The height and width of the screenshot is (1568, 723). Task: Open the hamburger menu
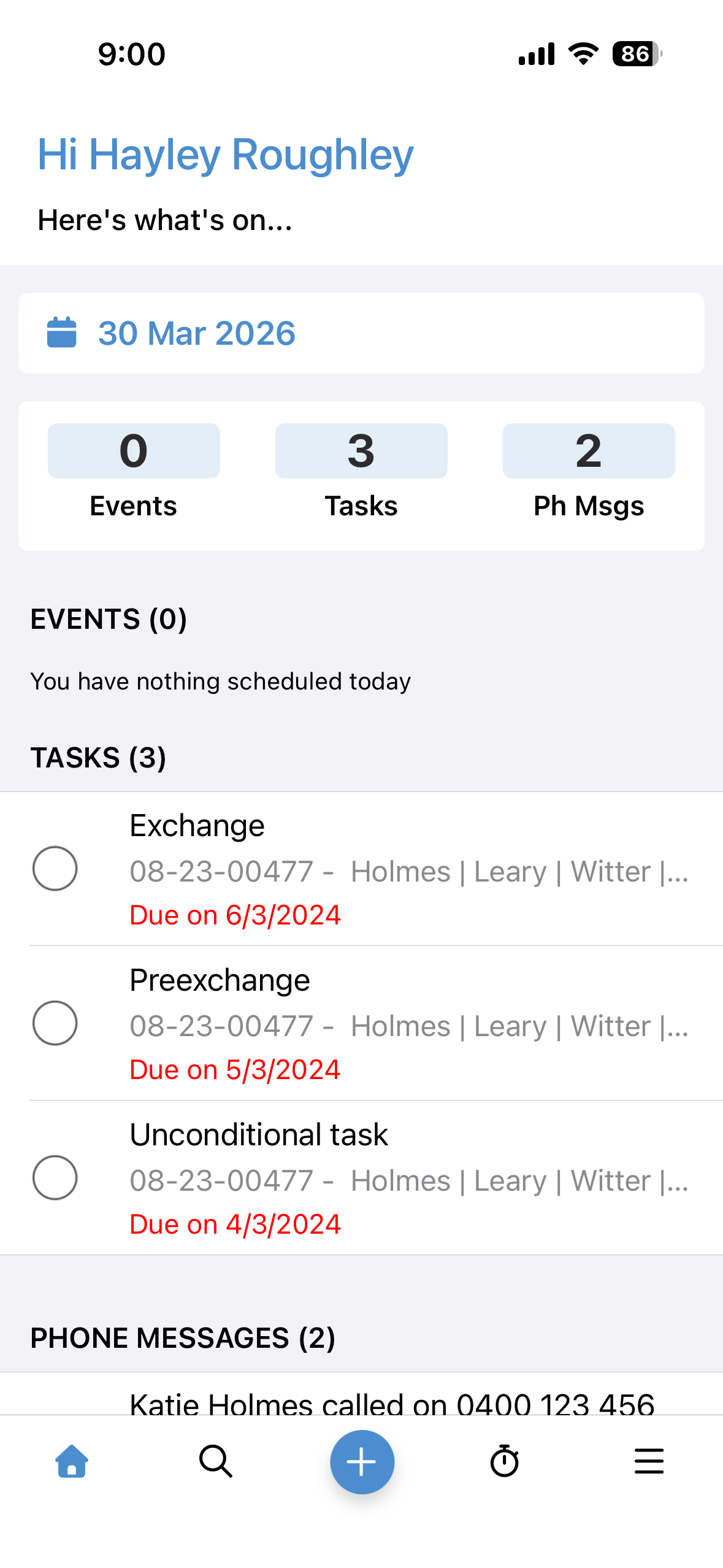click(649, 1461)
